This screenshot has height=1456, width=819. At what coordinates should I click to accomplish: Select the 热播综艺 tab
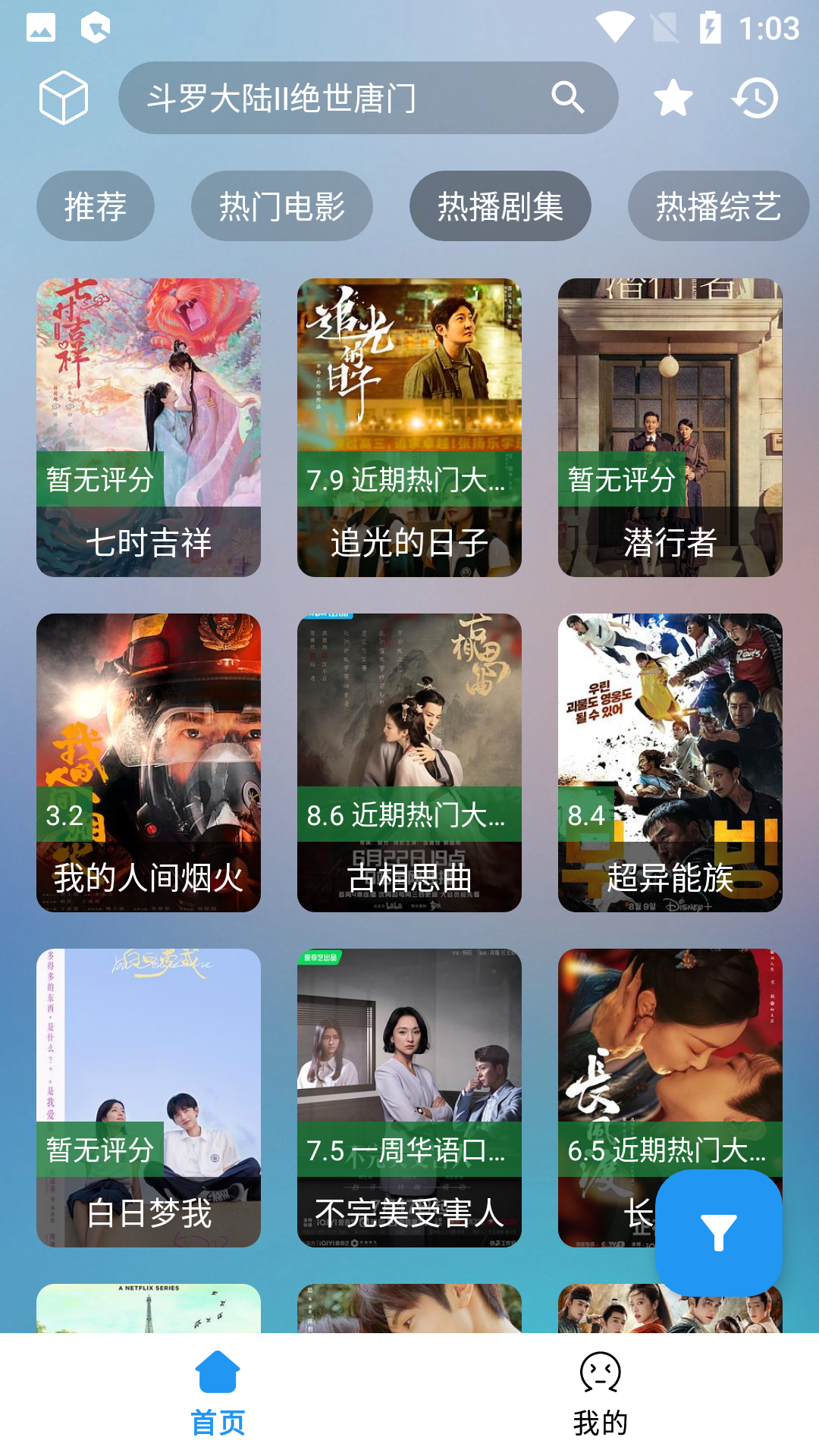click(719, 206)
